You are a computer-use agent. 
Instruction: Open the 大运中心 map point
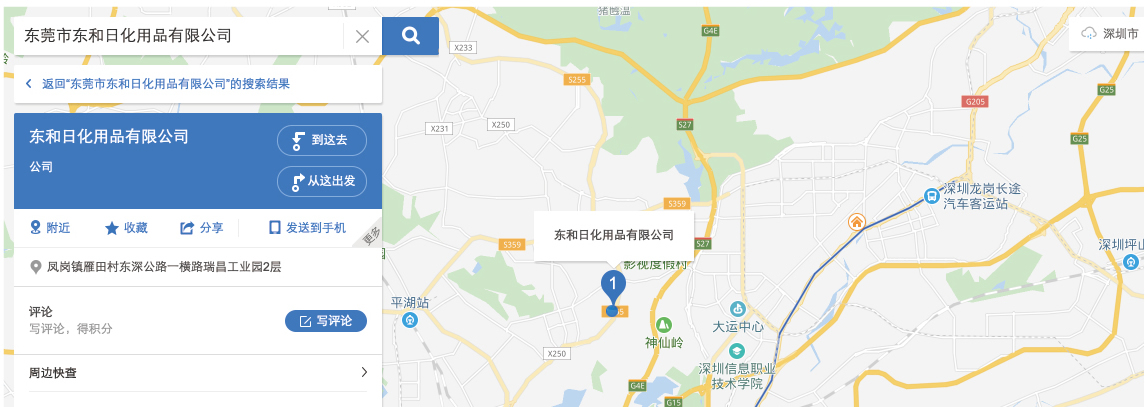tap(738, 308)
